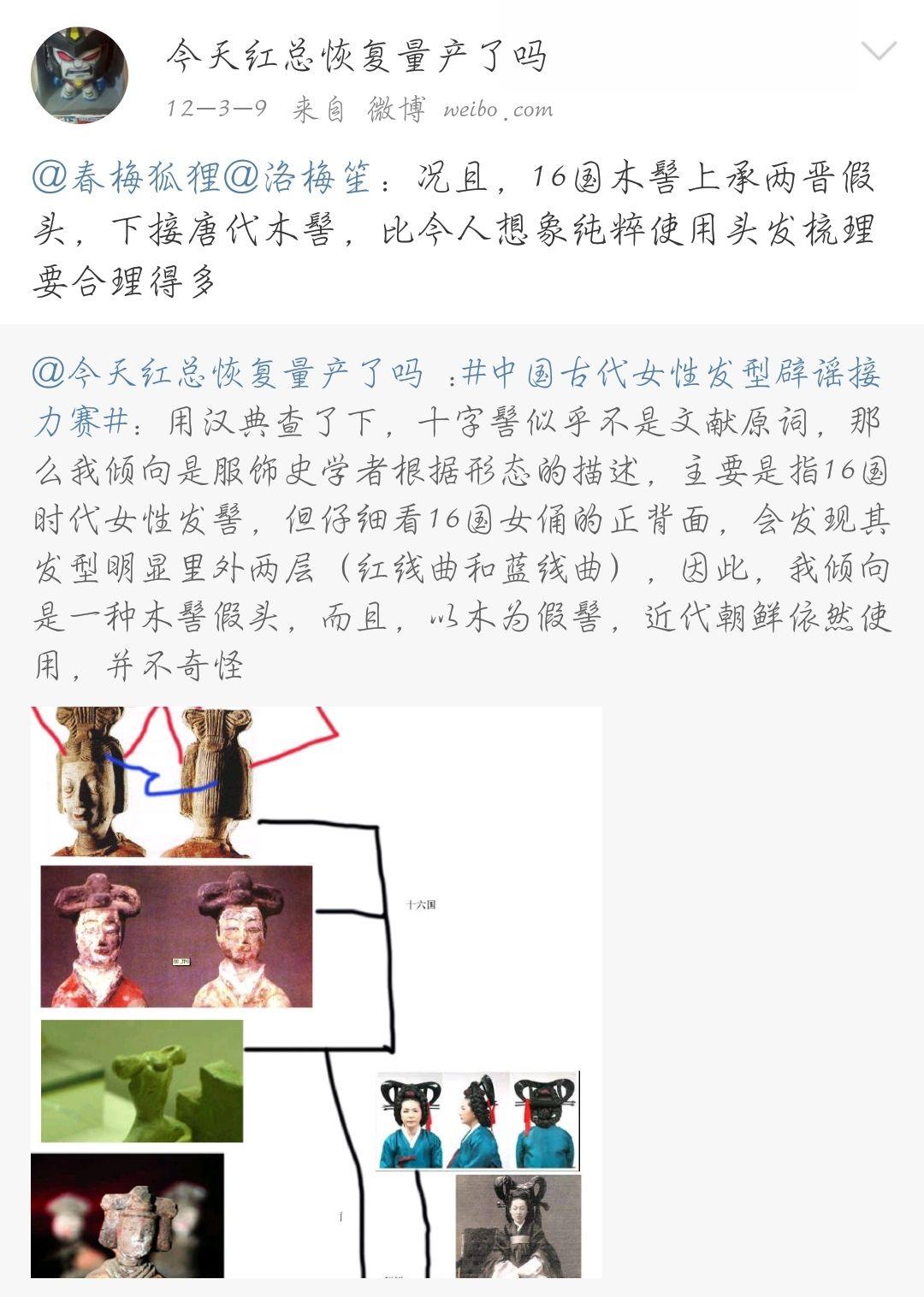The height and width of the screenshot is (1297, 924).
Task: Open the reposted author's @今天红总恢复量产了吗 mention
Action: point(228,374)
